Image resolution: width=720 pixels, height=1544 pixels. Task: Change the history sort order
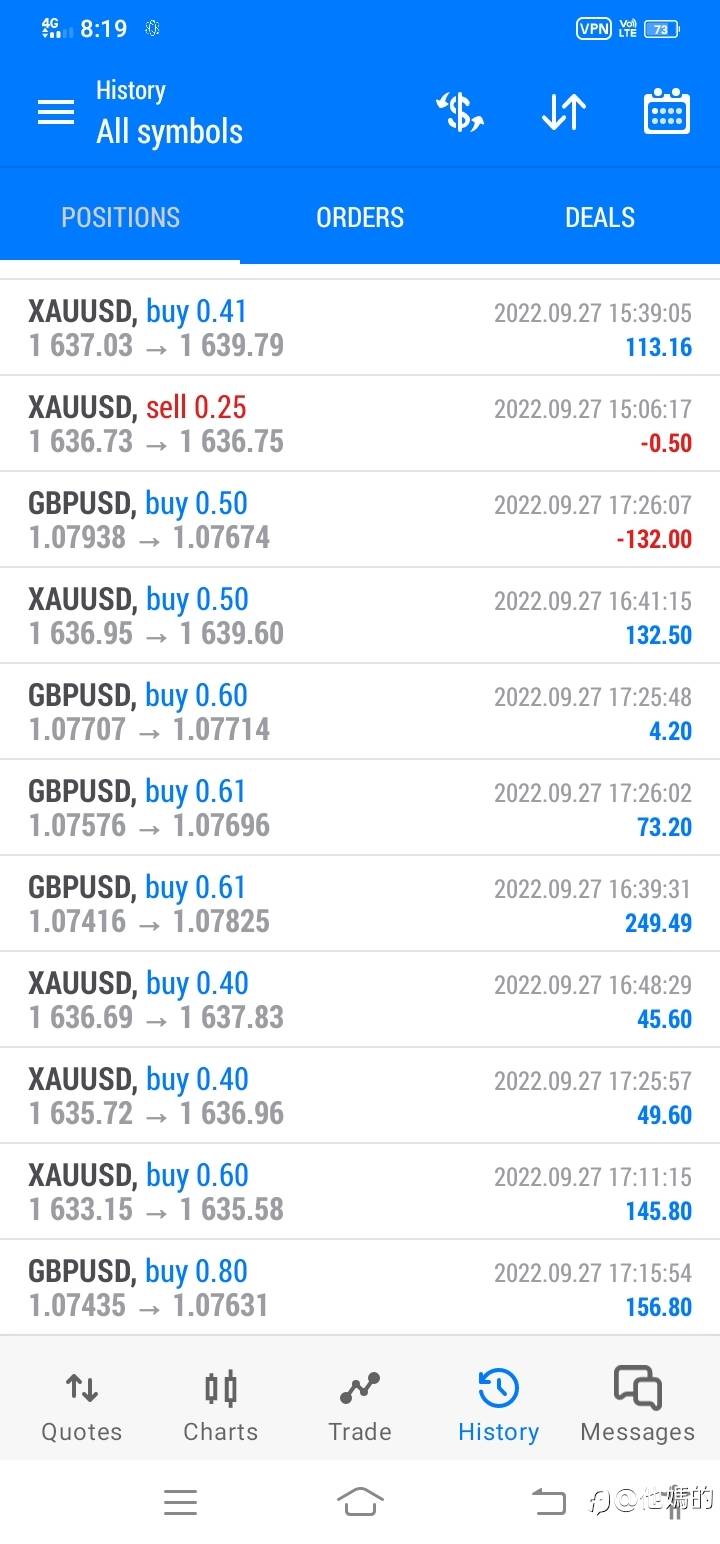563,112
